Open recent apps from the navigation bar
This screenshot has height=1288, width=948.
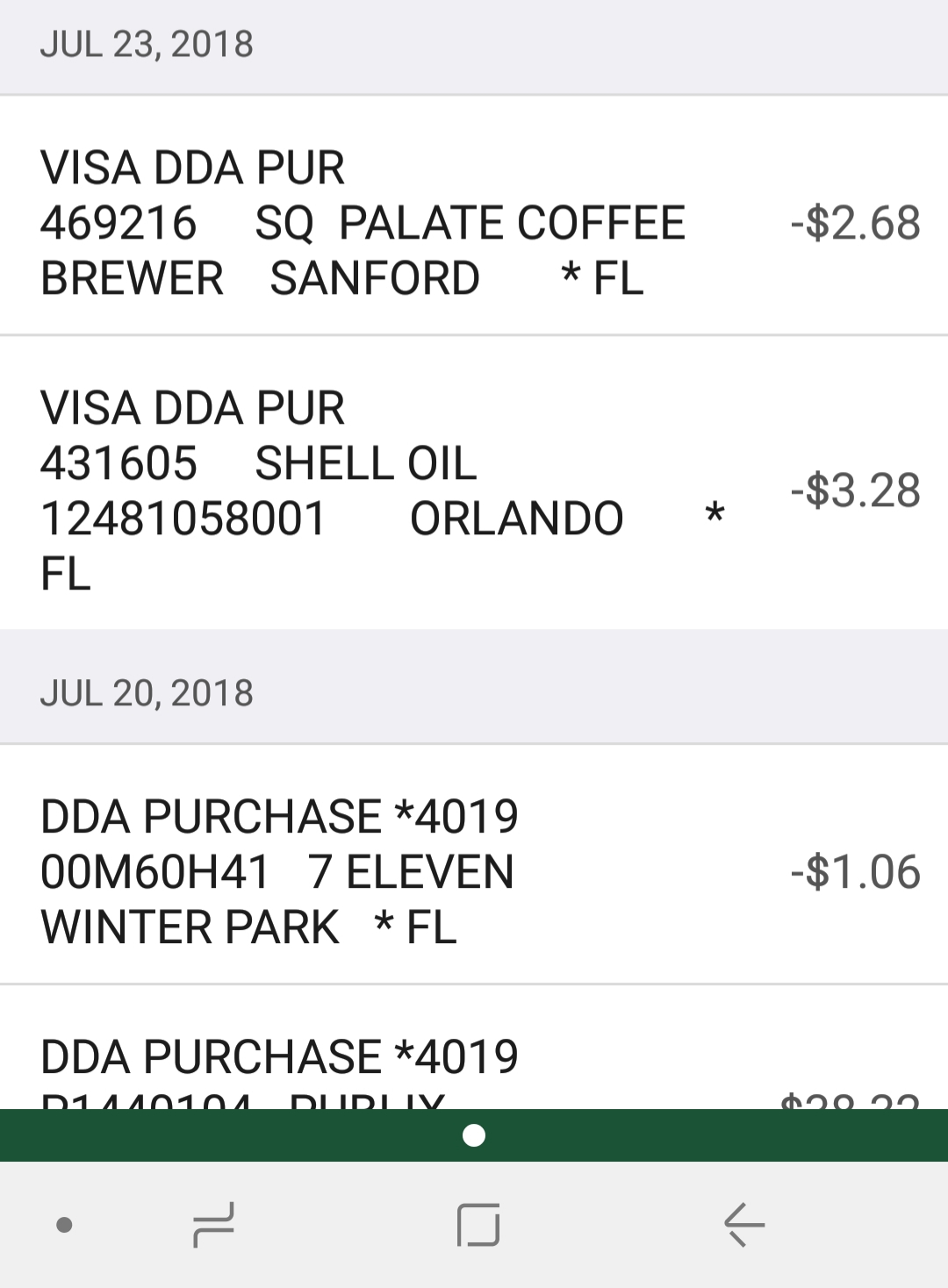pyautogui.click(x=213, y=1225)
